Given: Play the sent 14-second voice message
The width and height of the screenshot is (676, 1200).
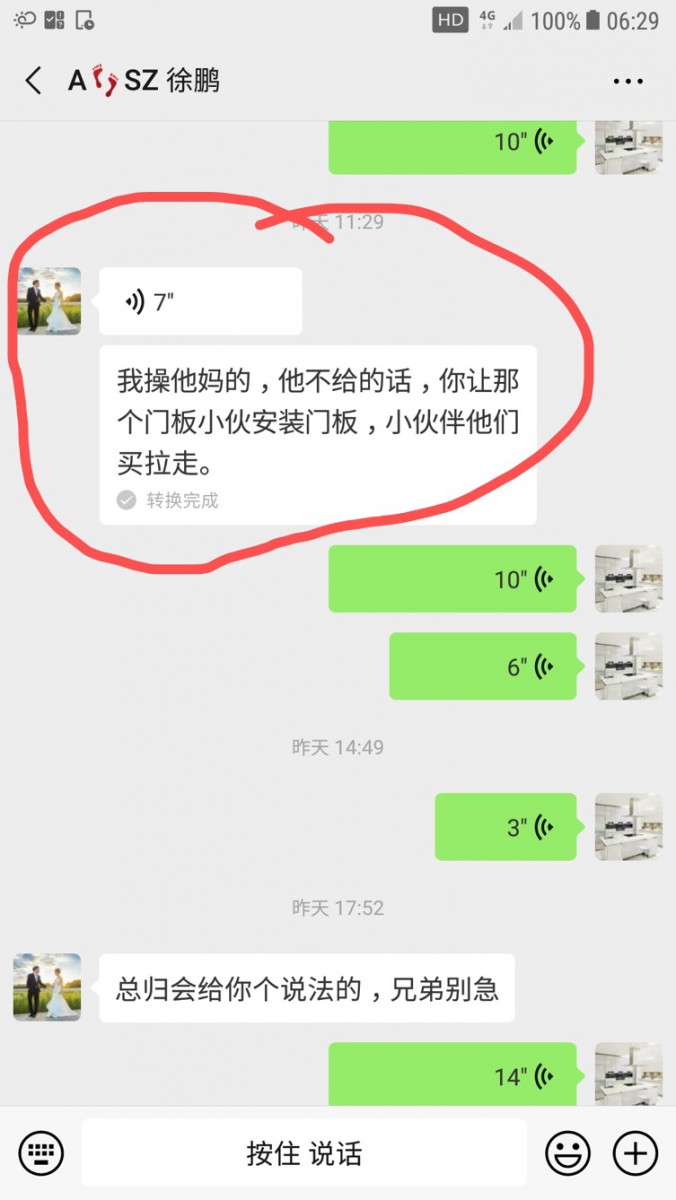Looking at the screenshot, I should [x=452, y=1075].
